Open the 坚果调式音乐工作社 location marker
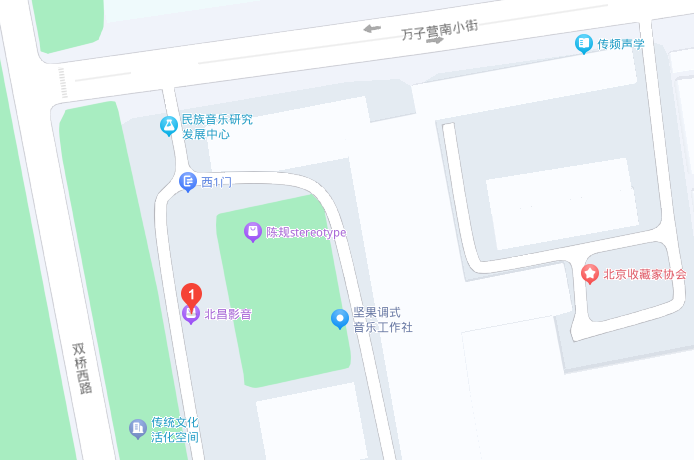 click(x=340, y=319)
